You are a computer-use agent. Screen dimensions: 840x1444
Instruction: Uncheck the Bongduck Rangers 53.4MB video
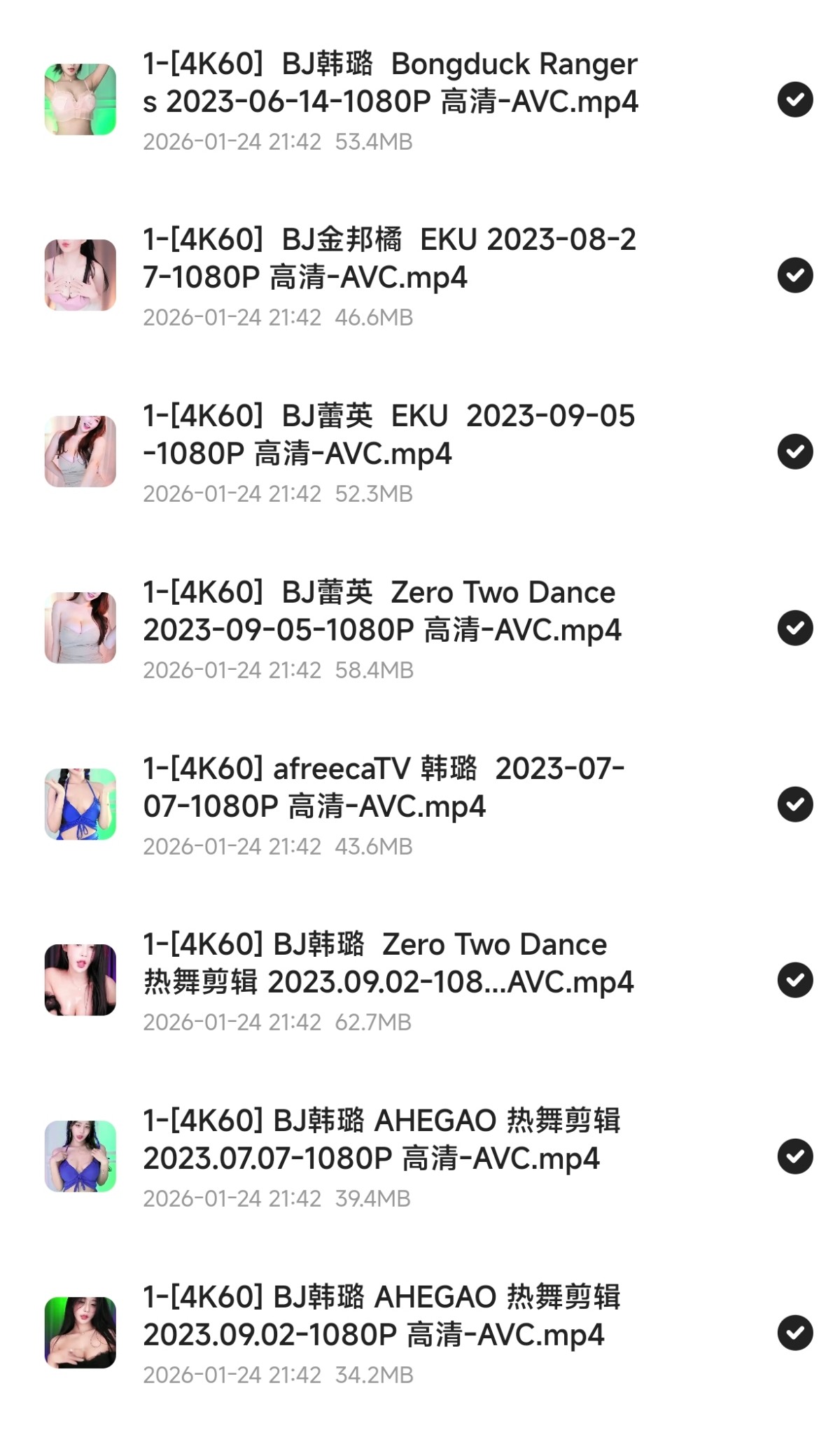[x=795, y=99]
